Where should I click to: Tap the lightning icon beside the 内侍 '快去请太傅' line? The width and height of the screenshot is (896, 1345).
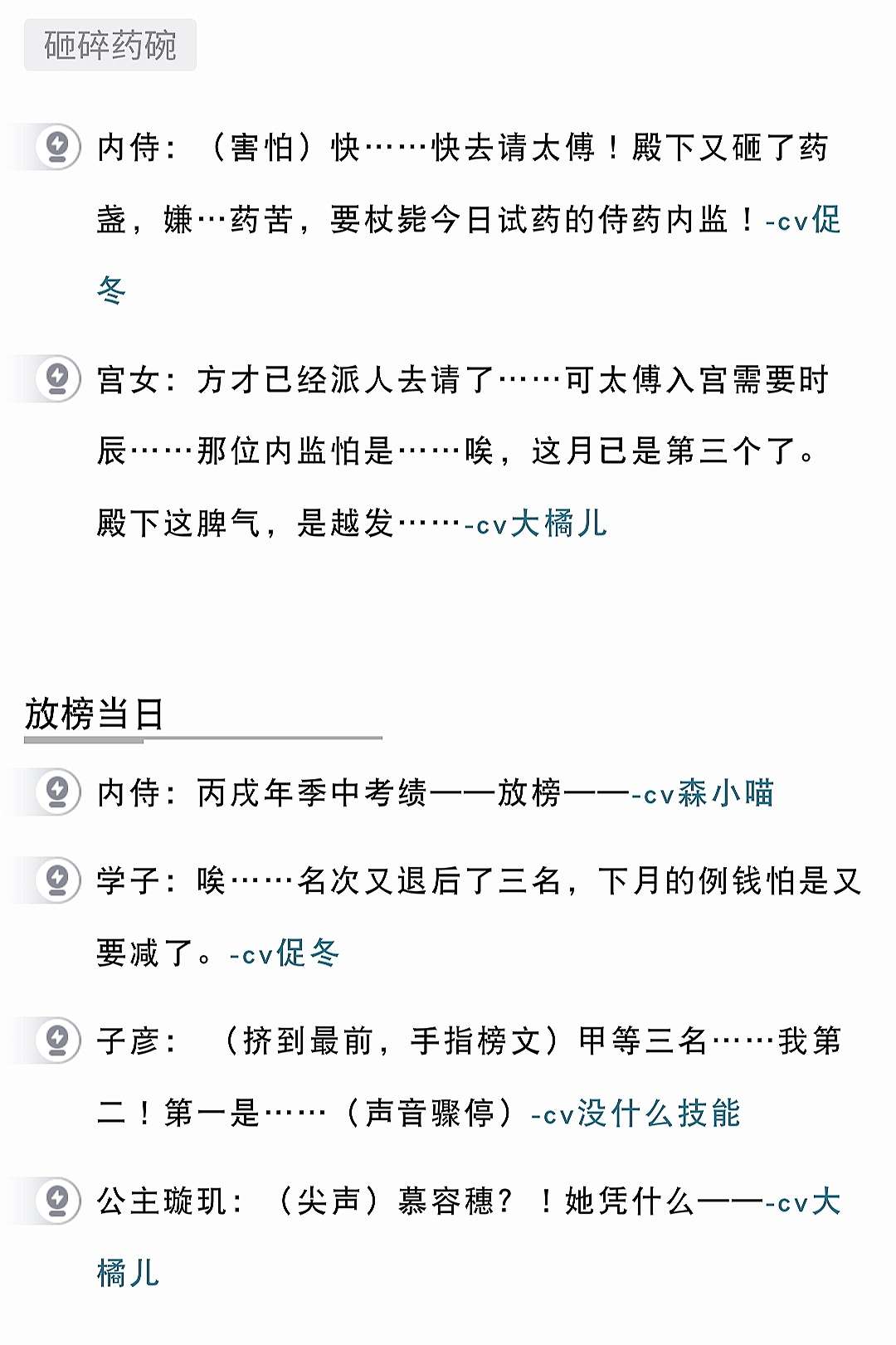[57, 148]
